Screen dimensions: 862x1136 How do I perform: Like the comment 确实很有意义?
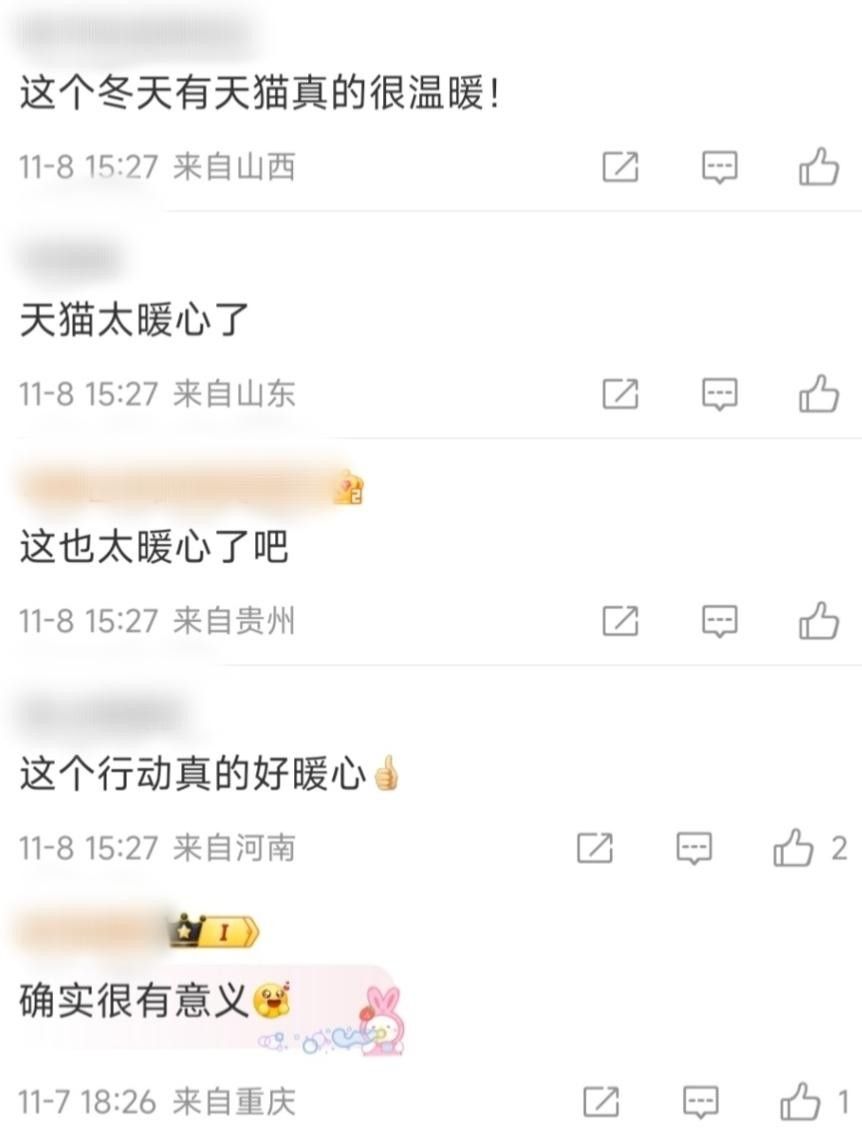point(800,1102)
